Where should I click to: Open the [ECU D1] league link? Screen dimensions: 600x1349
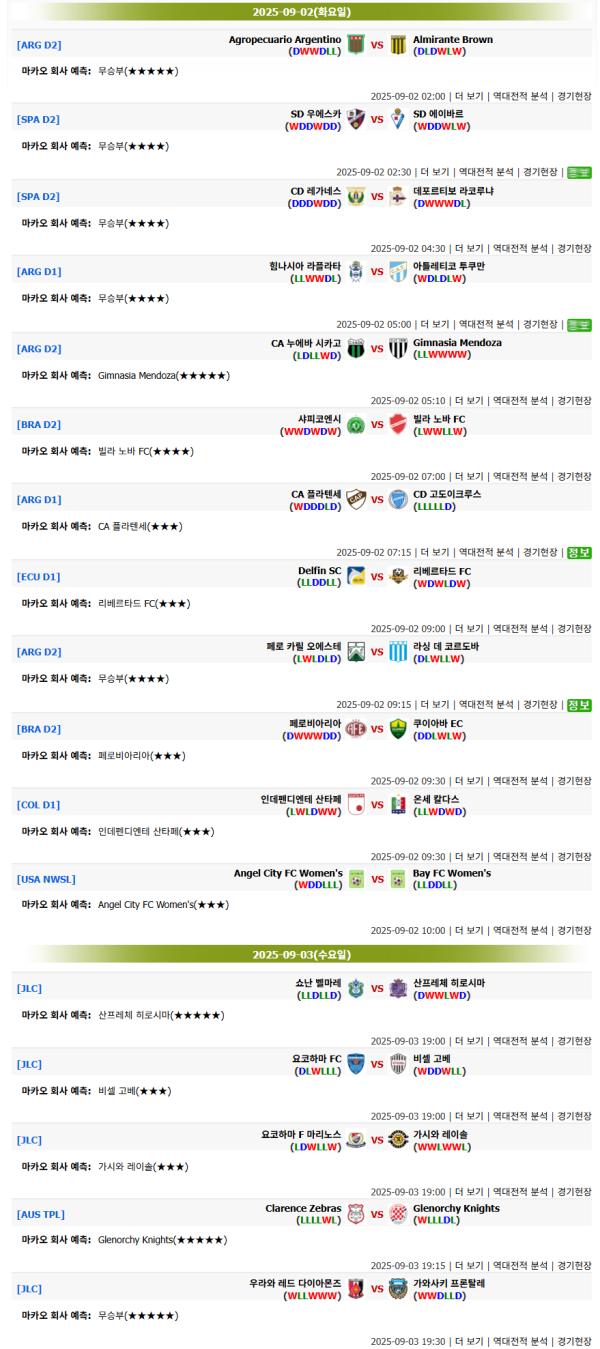point(38,577)
